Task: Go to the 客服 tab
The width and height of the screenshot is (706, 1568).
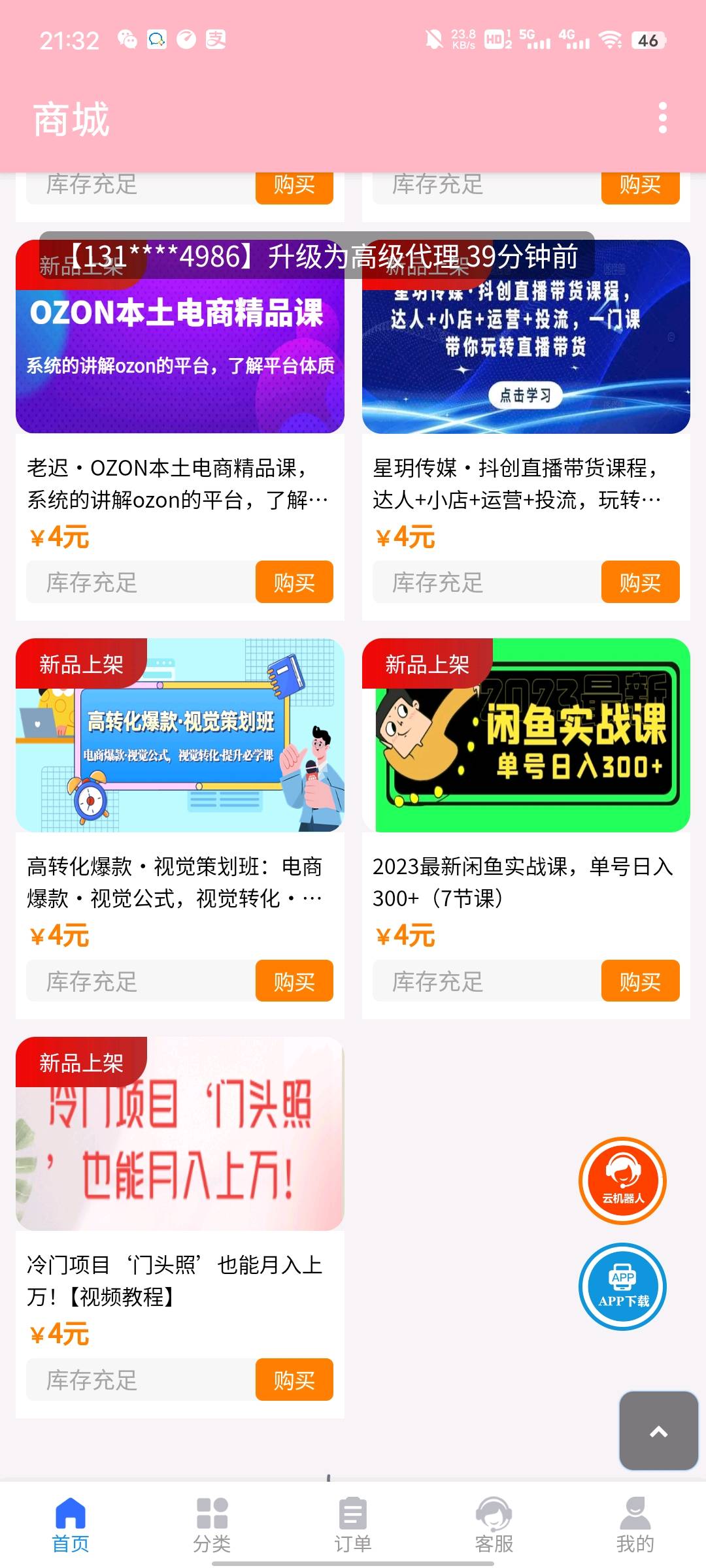Action: (494, 1526)
